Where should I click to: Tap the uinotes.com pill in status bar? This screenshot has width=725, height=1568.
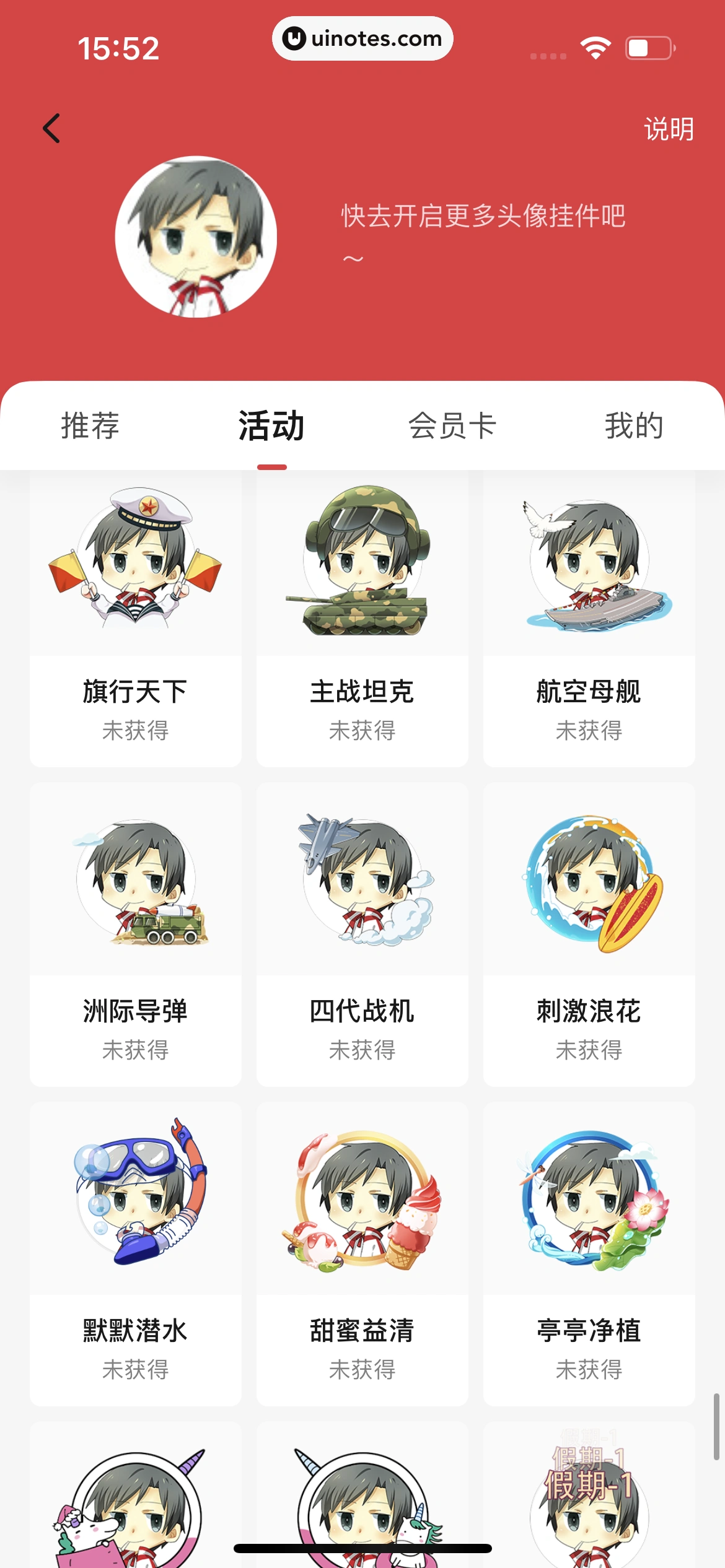click(362, 38)
